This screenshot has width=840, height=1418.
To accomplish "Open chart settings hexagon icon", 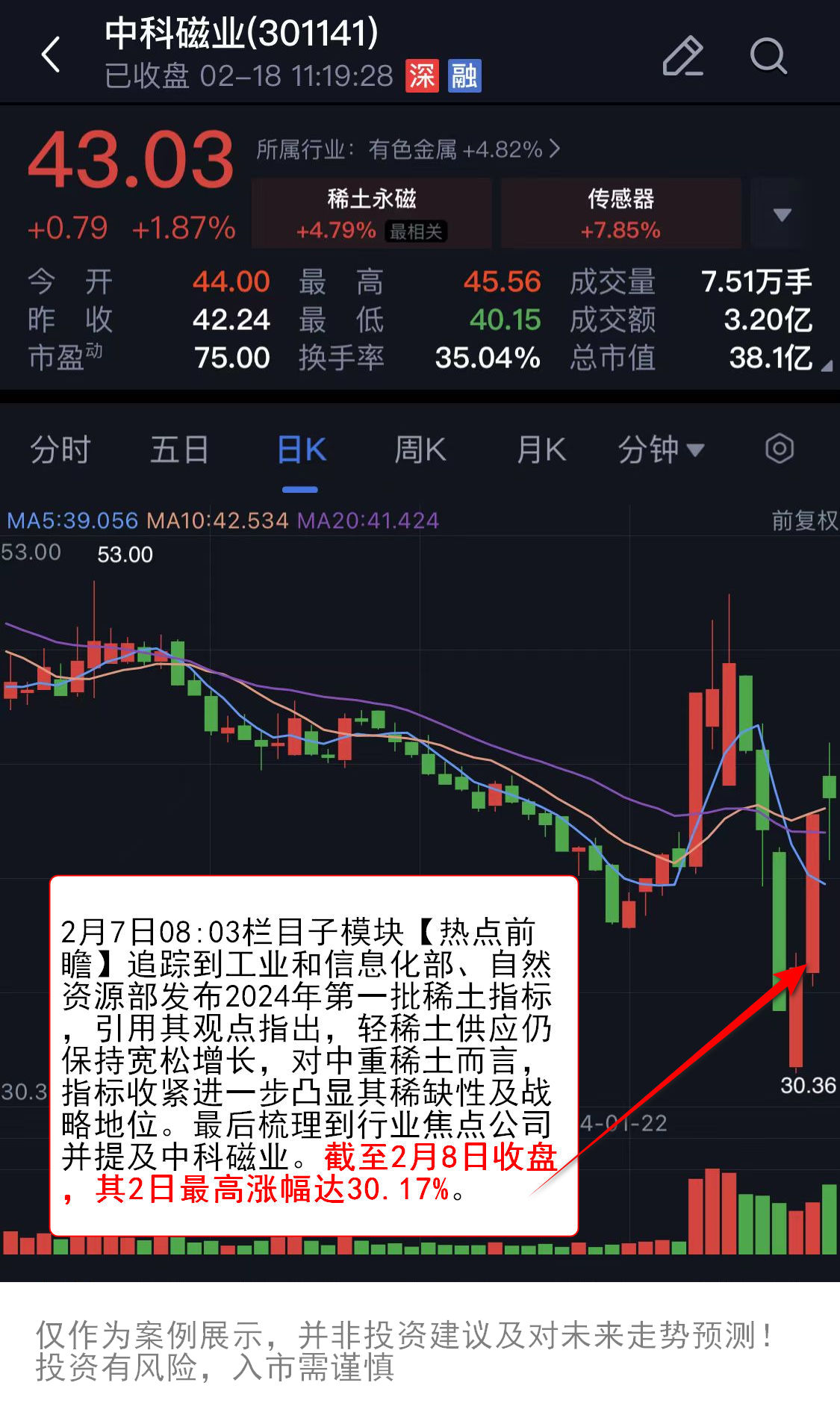I will pos(779,449).
